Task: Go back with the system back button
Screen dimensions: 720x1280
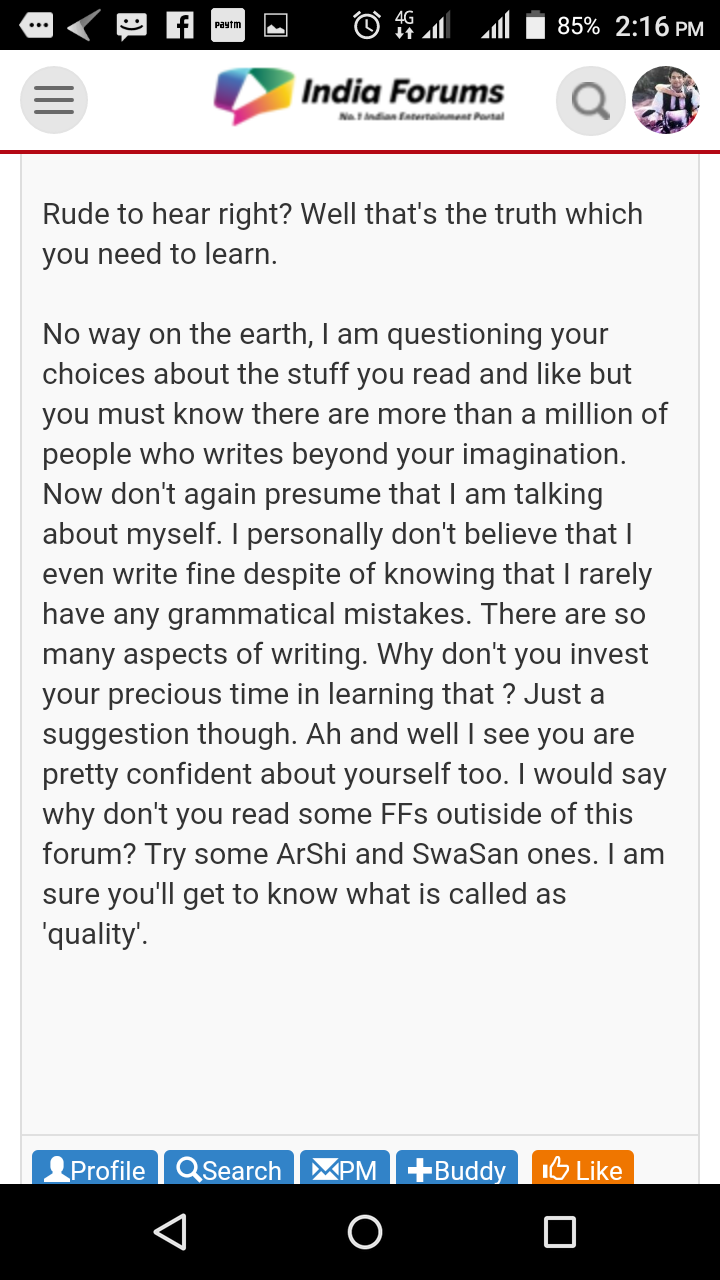Action: (x=170, y=1232)
